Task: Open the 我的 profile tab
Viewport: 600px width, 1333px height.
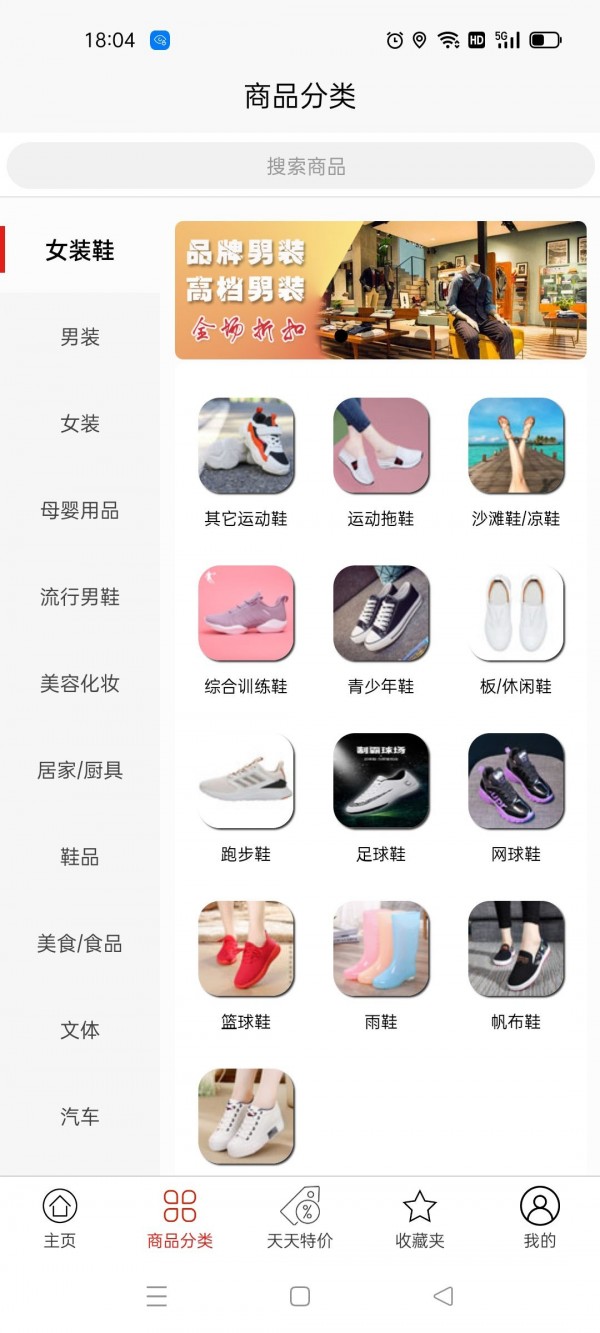Action: (x=540, y=1218)
